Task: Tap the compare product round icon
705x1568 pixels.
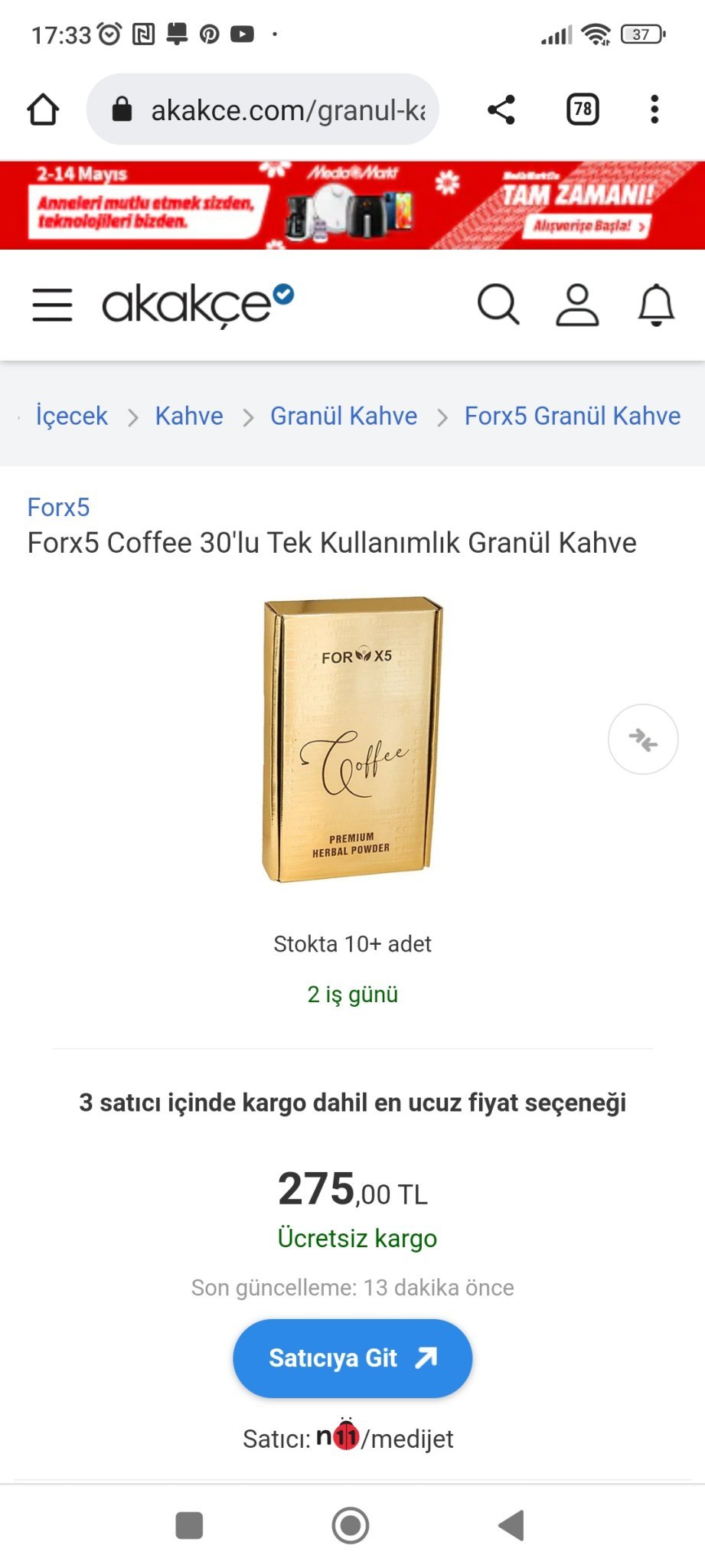Action: tap(643, 740)
